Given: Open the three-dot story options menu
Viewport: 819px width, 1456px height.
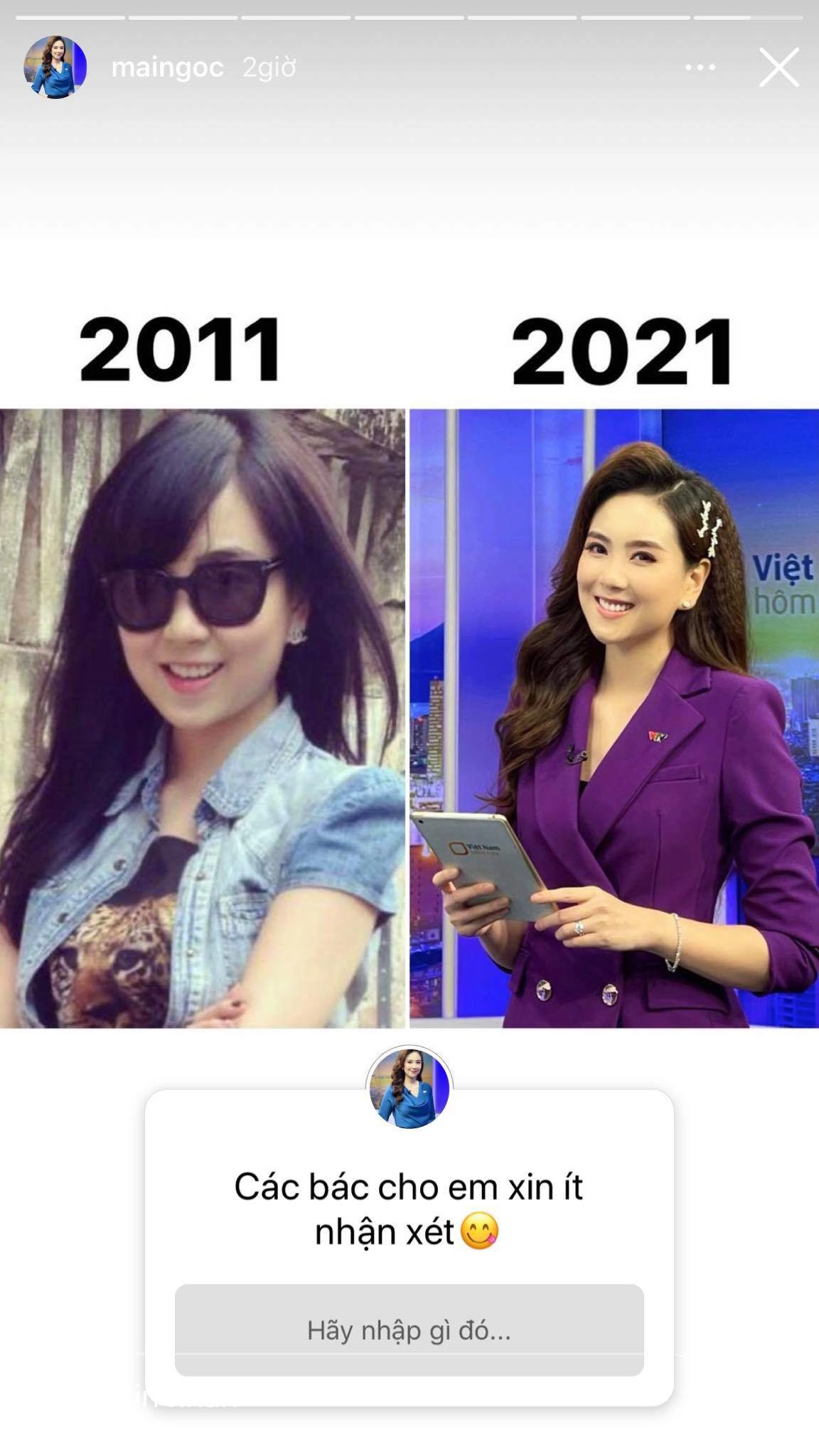Looking at the screenshot, I should pyautogui.click(x=700, y=68).
